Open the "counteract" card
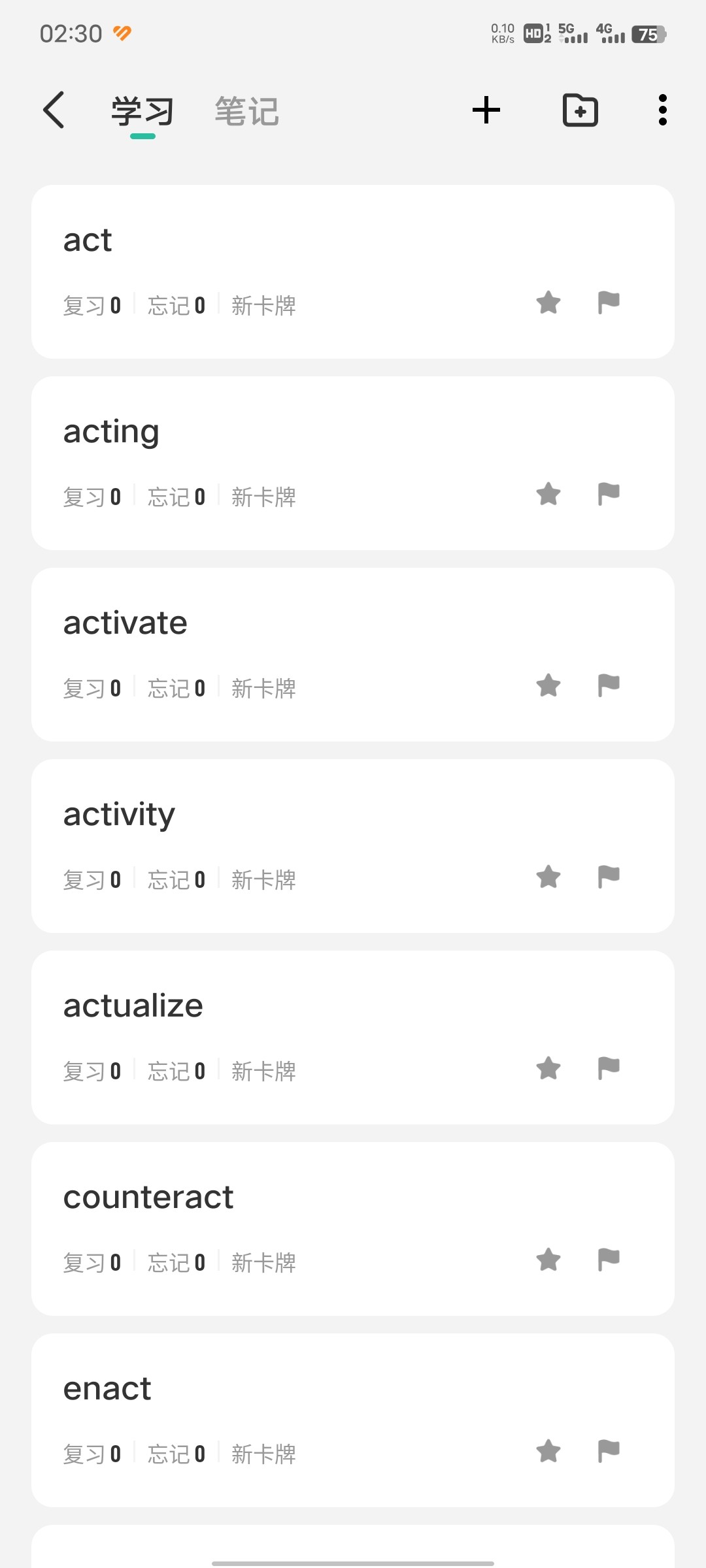This screenshot has width=706, height=1568. click(353, 1229)
